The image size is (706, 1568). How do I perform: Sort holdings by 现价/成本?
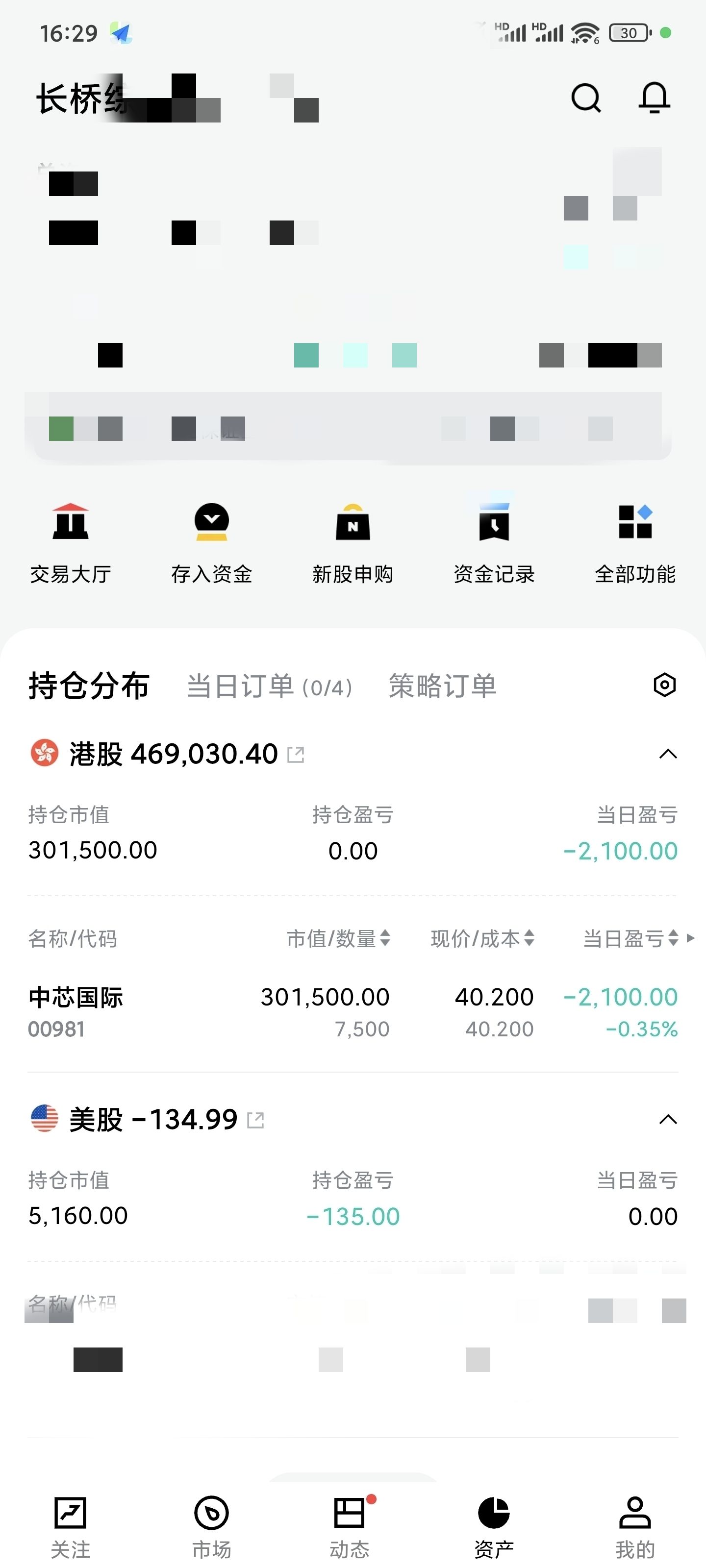pos(482,938)
